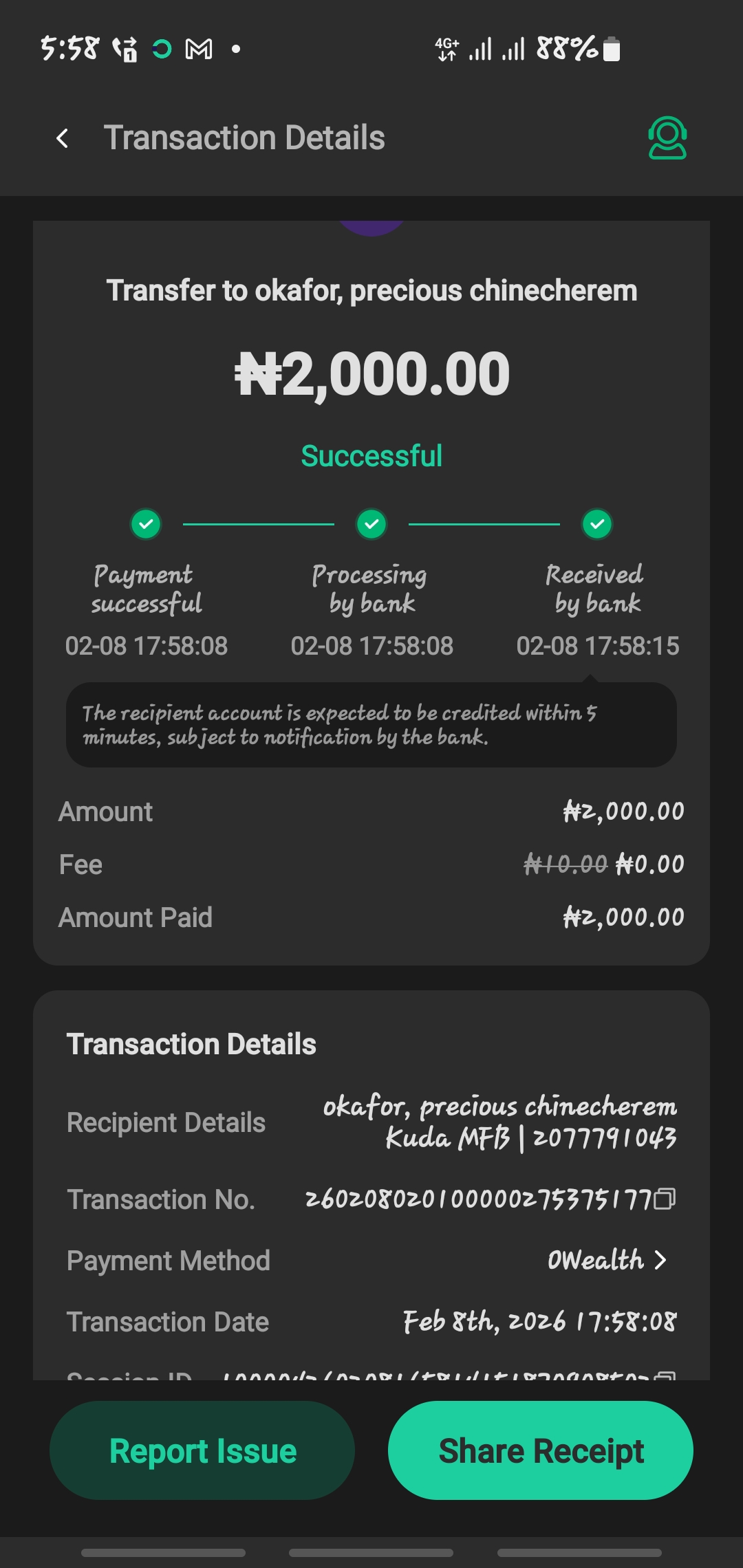Go back from Transaction Details

(x=63, y=138)
